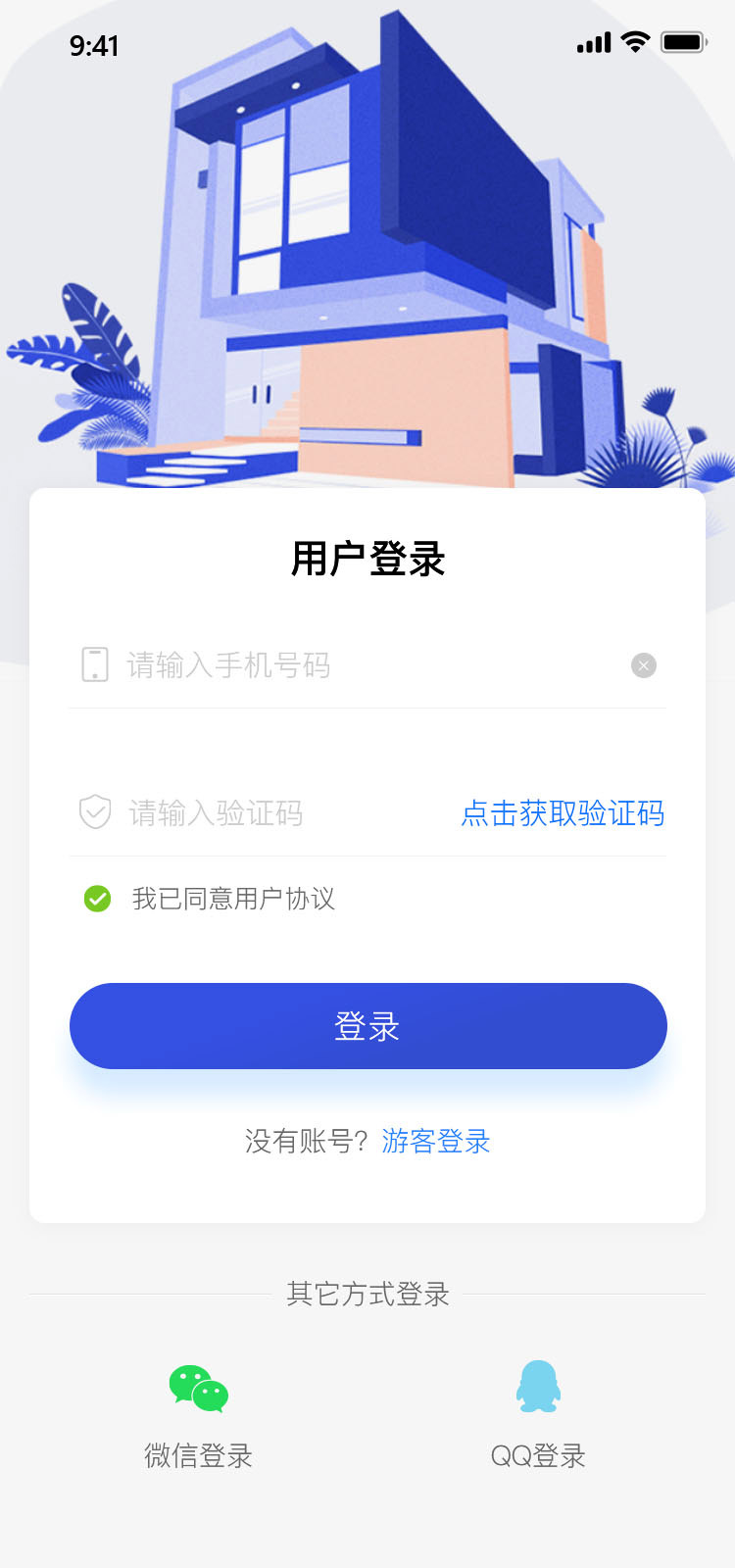Focus the verification code field
Screen dimensions: 735x1568
(x=260, y=813)
